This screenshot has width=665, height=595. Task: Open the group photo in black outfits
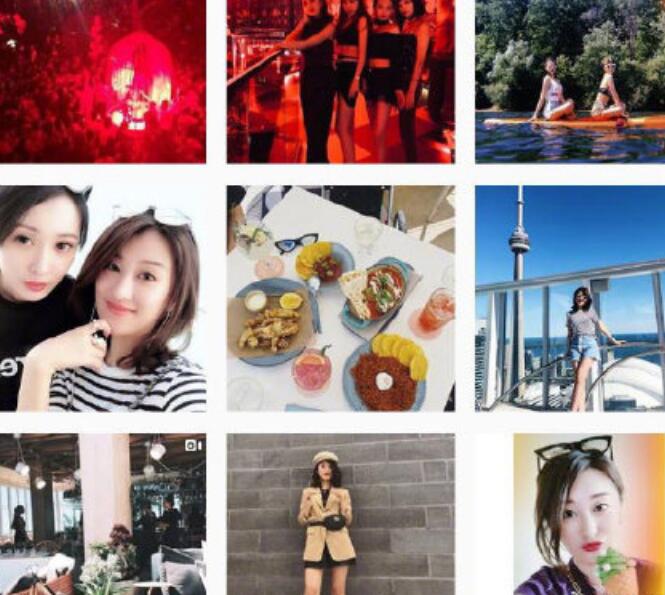point(340,80)
